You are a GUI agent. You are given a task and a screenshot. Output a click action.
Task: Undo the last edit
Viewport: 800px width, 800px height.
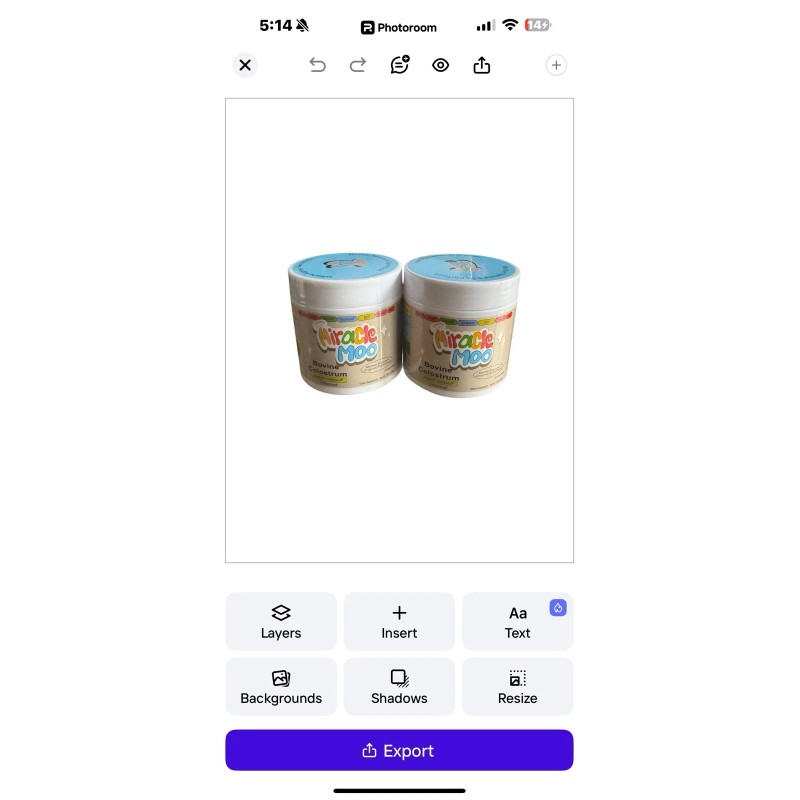pyautogui.click(x=317, y=65)
